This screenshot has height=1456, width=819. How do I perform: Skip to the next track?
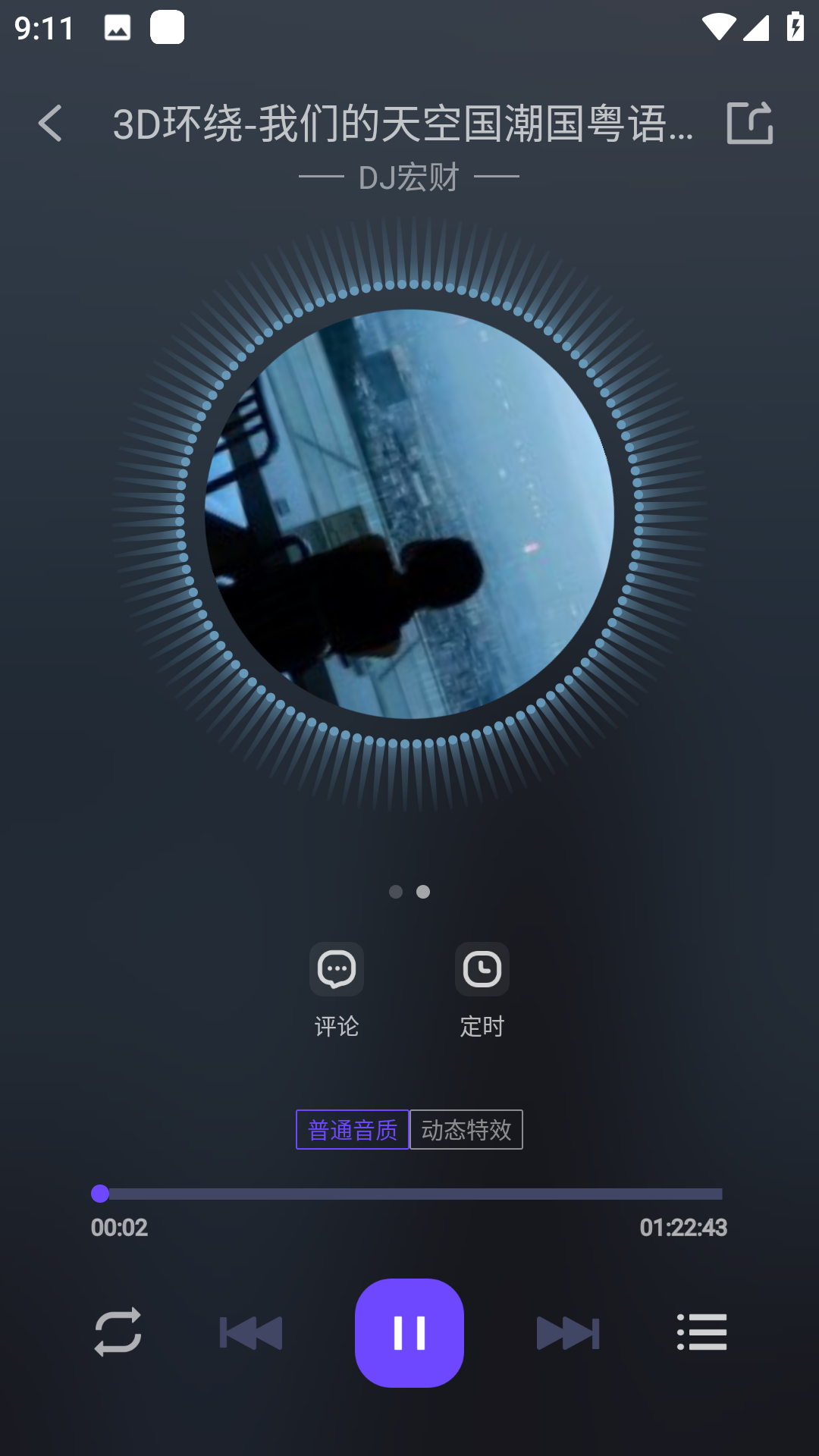tap(568, 1333)
